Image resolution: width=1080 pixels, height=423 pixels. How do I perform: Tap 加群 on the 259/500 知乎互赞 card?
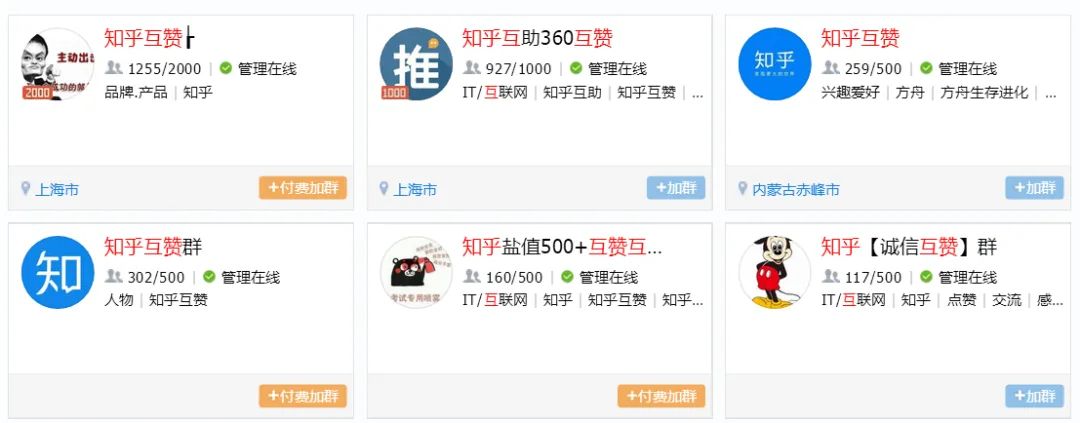(x=1034, y=188)
